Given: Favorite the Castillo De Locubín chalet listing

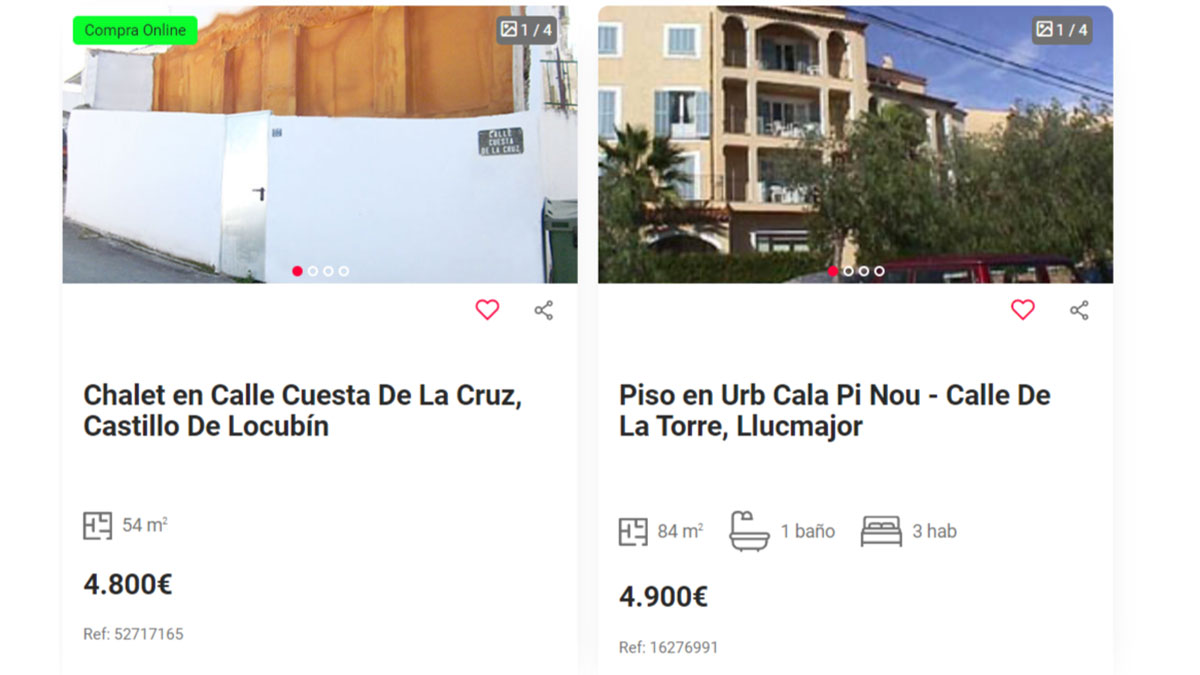Looking at the screenshot, I should pos(487,310).
